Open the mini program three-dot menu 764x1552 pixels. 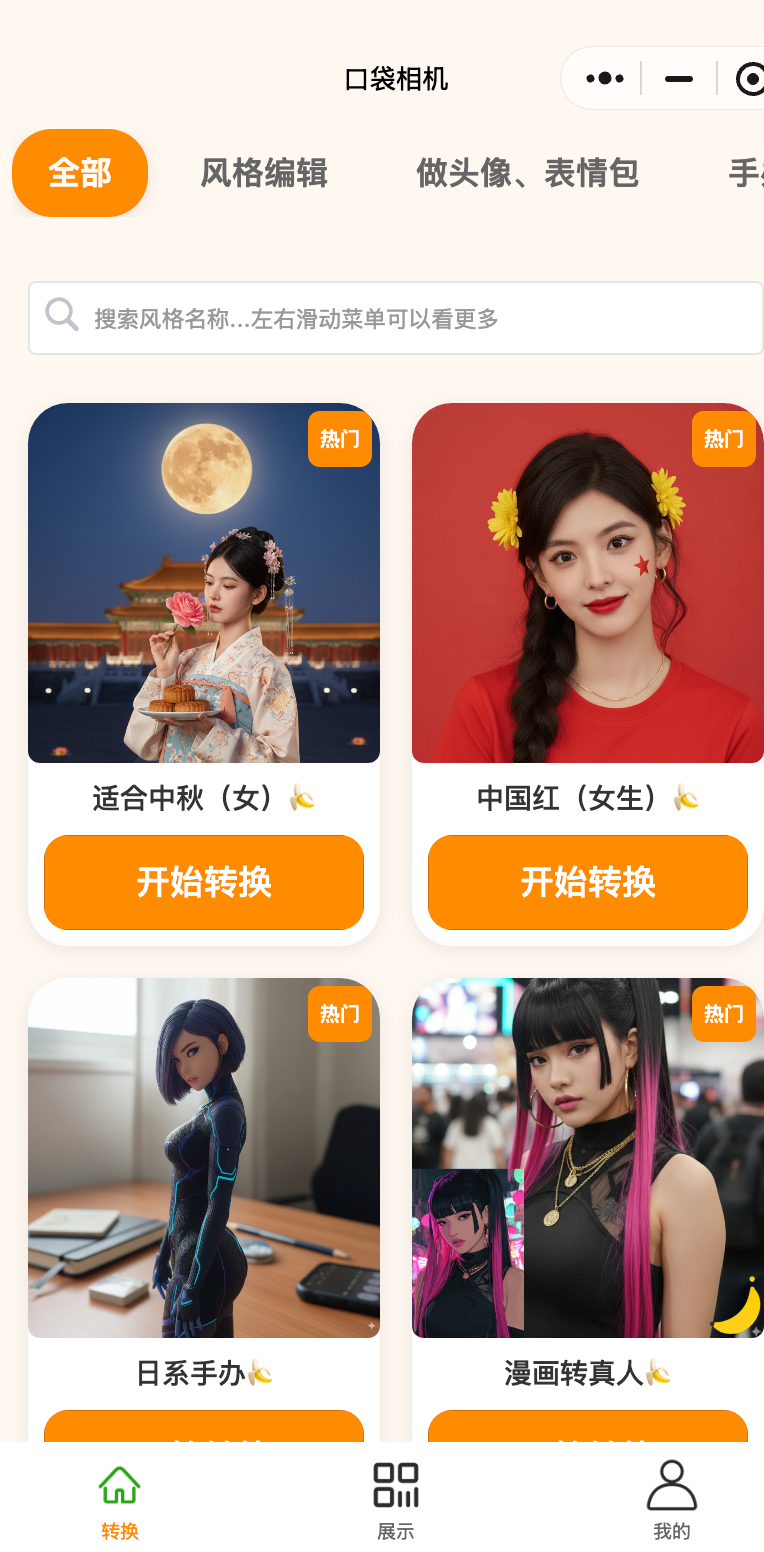tap(605, 78)
